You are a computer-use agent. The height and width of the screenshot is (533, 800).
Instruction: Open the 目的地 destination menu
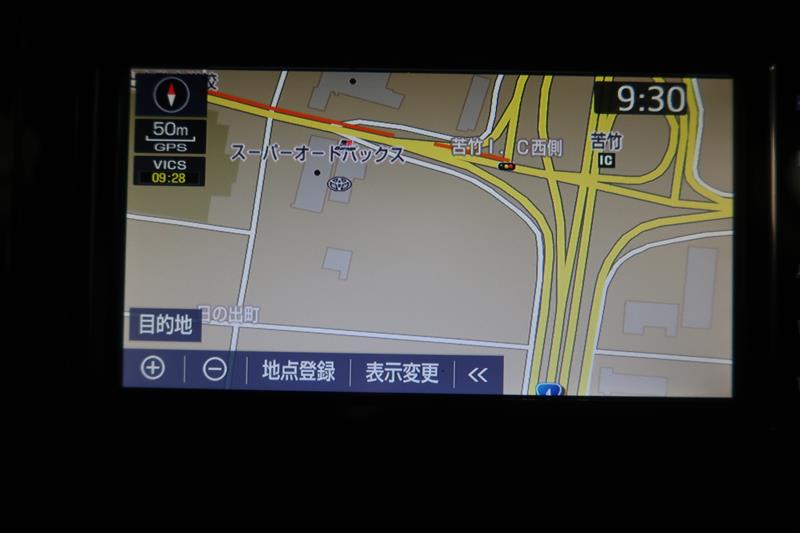point(165,325)
